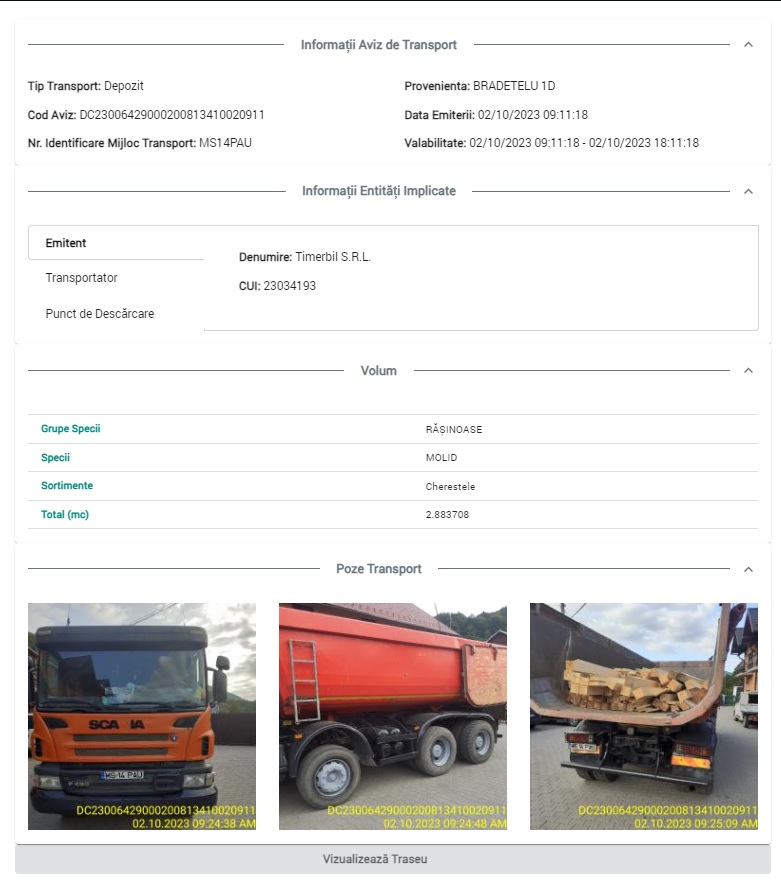Image resolution: width=781 pixels, height=886 pixels.
Task: Collapse the Poze Transport section
Action: pyautogui.click(x=748, y=569)
